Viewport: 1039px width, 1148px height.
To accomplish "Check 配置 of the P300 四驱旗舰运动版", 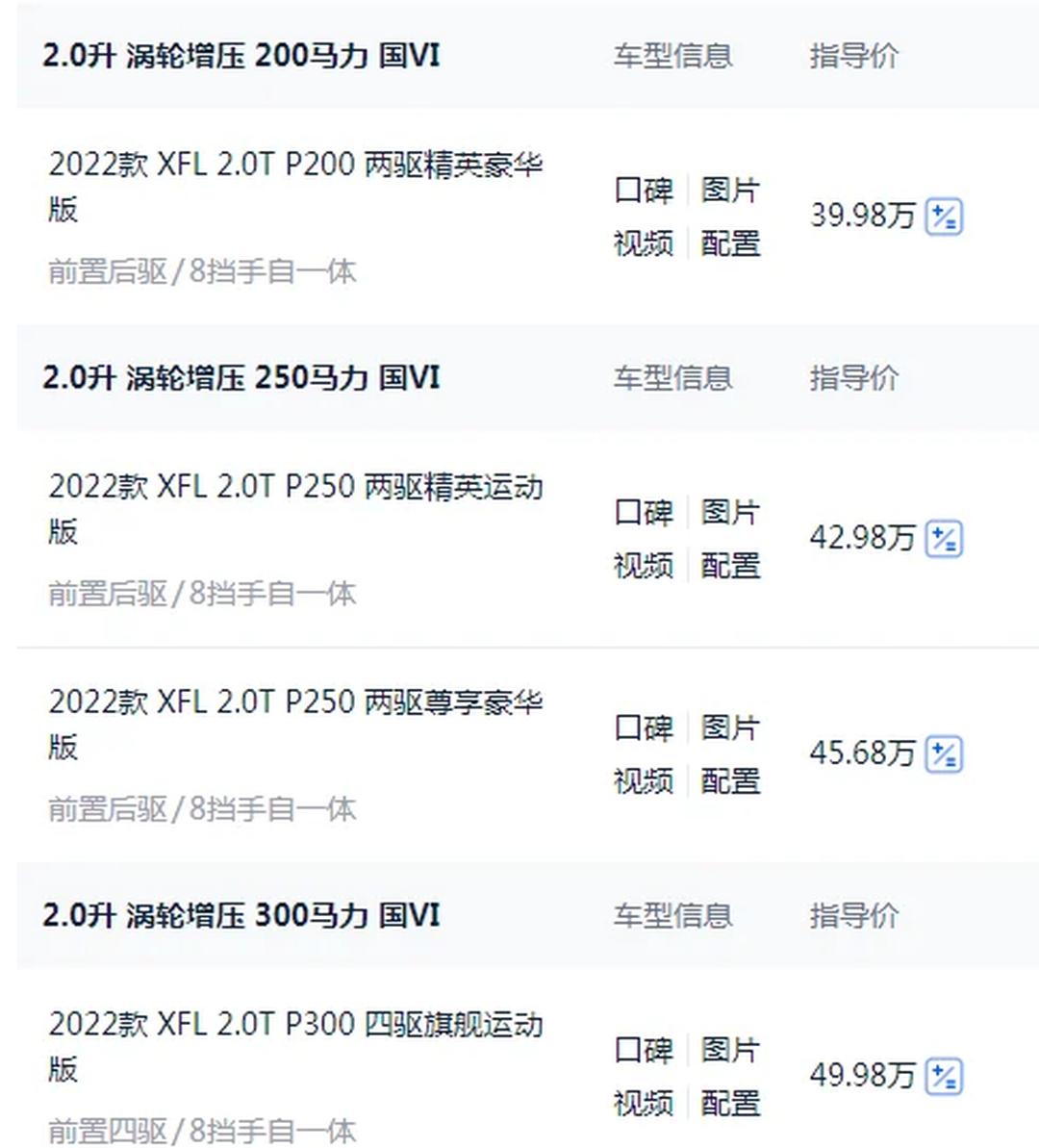I will pos(732,1103).
